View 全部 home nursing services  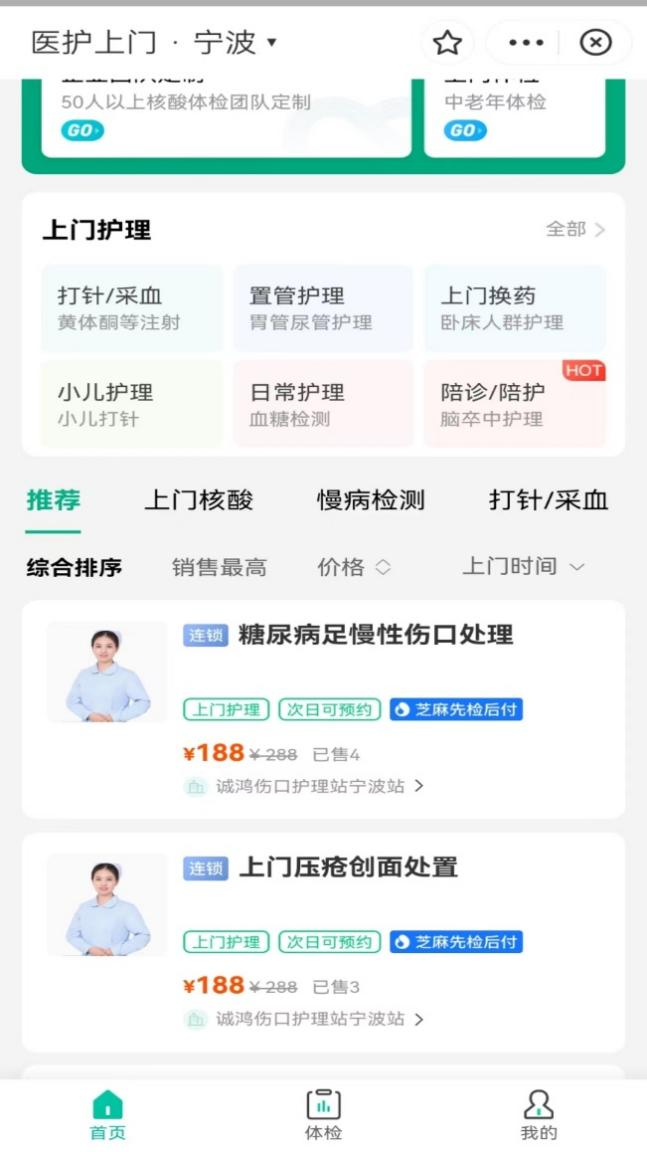click(x=575, y=229)
